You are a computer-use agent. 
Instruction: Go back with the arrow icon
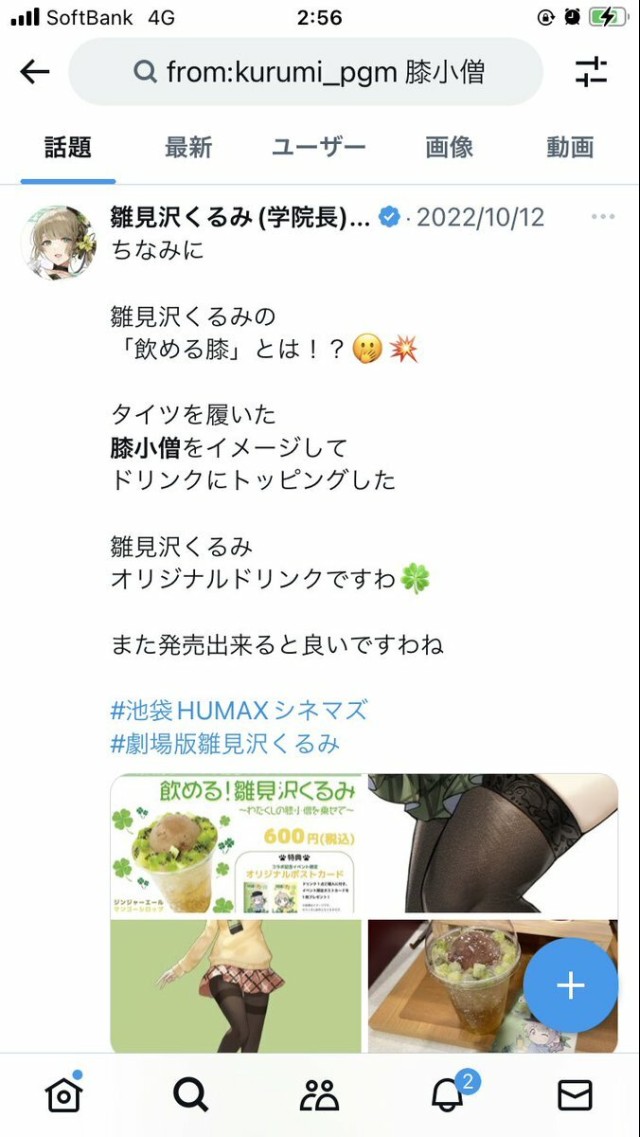point(35,72)
